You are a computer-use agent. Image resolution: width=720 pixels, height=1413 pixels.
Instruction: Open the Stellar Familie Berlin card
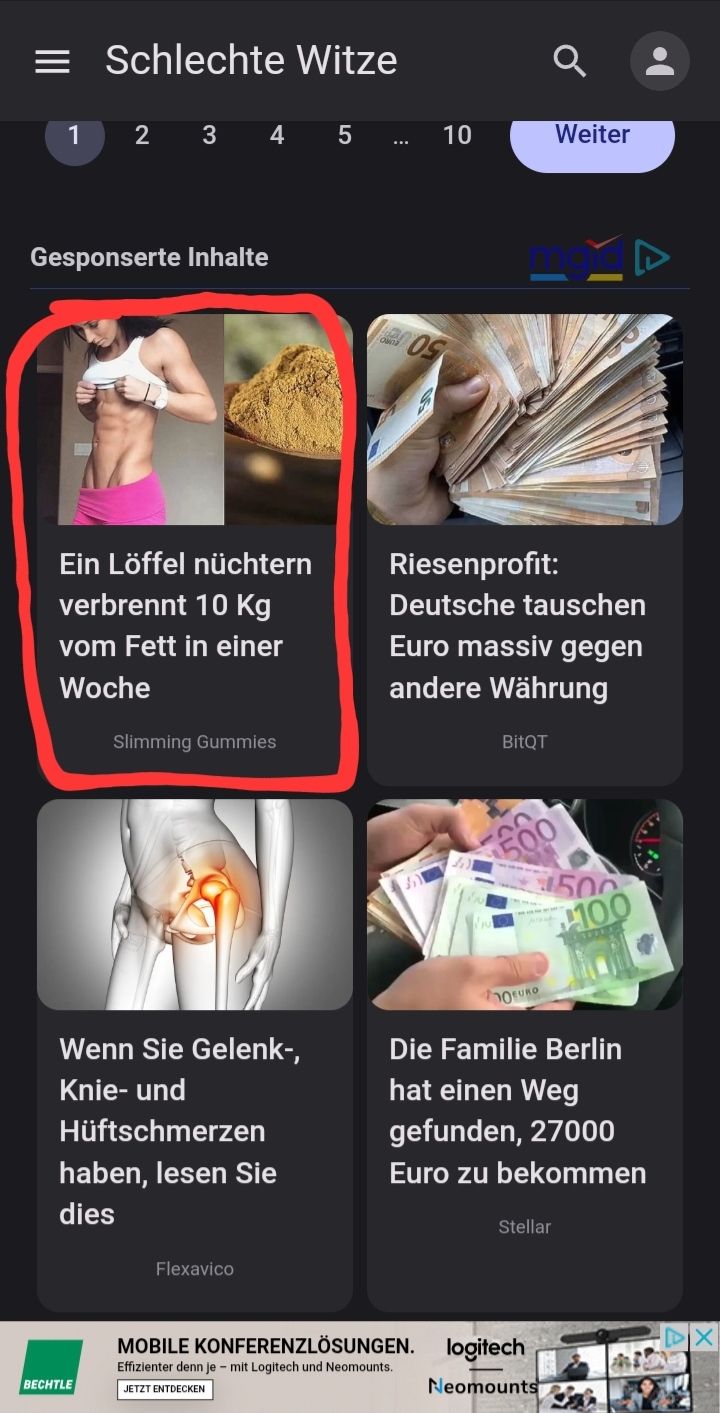click(x=524, y=1050)
